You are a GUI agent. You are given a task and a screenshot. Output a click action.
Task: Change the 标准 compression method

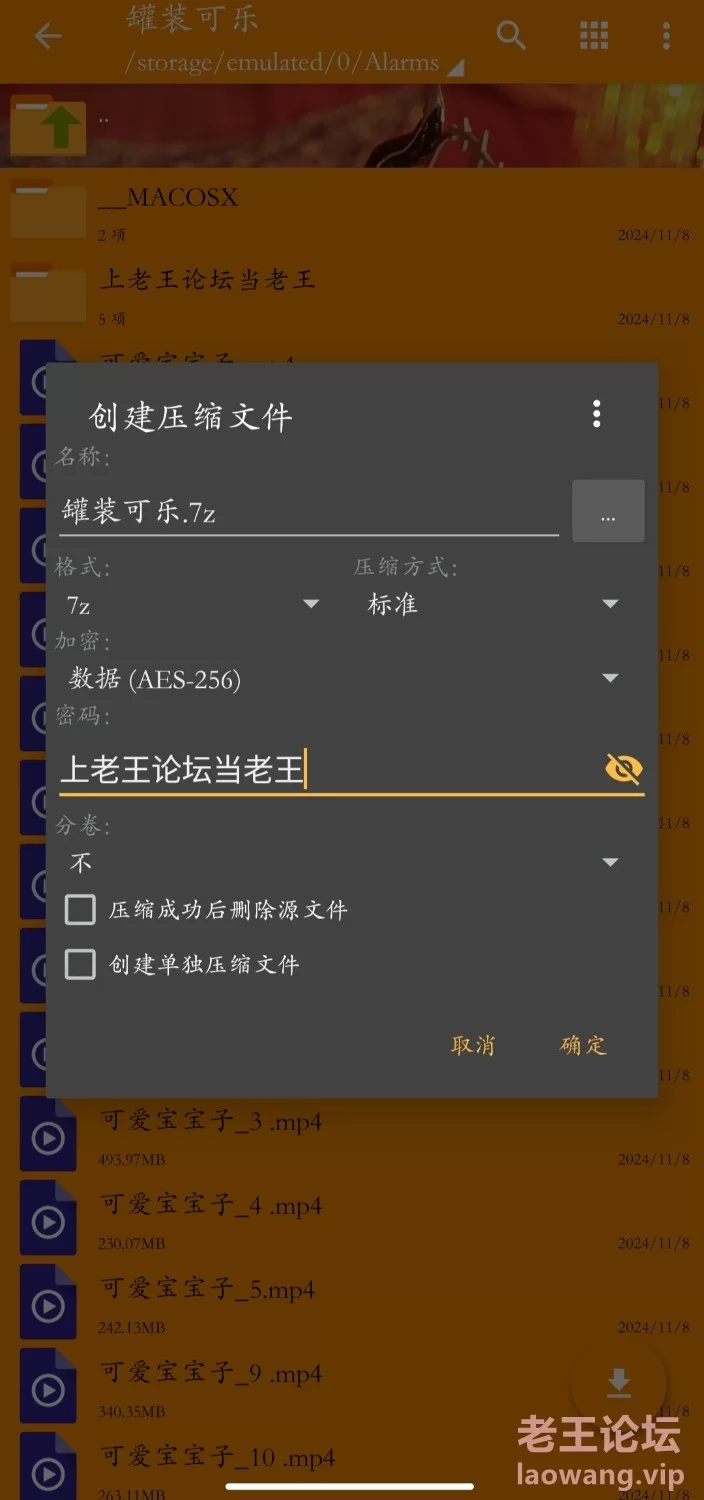(x=492, y=604)
